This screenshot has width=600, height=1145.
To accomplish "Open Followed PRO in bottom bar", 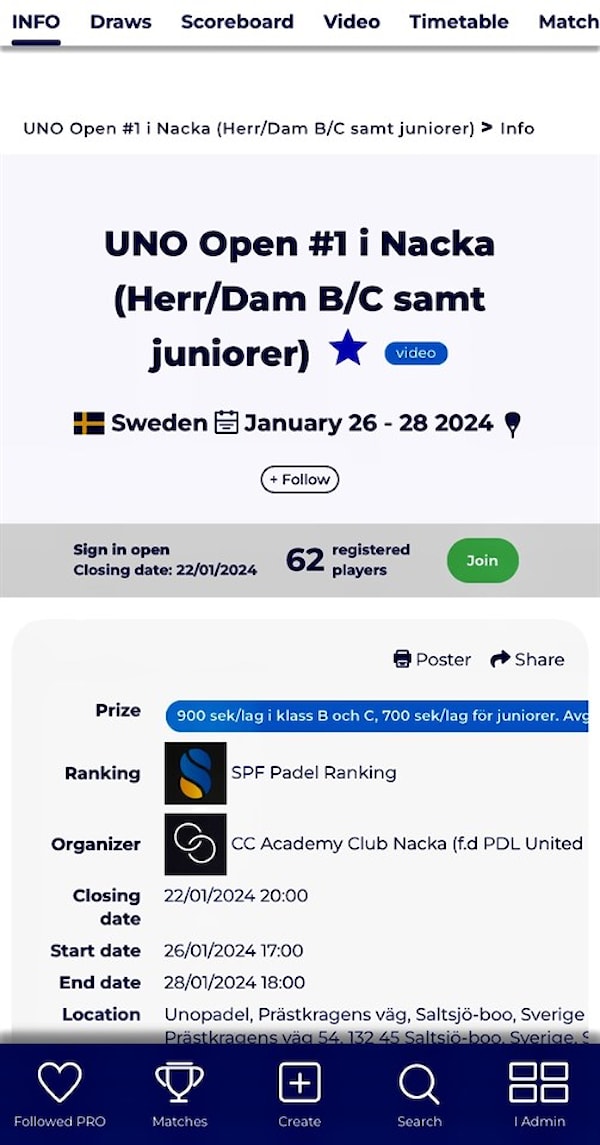I will (59, 1094).
